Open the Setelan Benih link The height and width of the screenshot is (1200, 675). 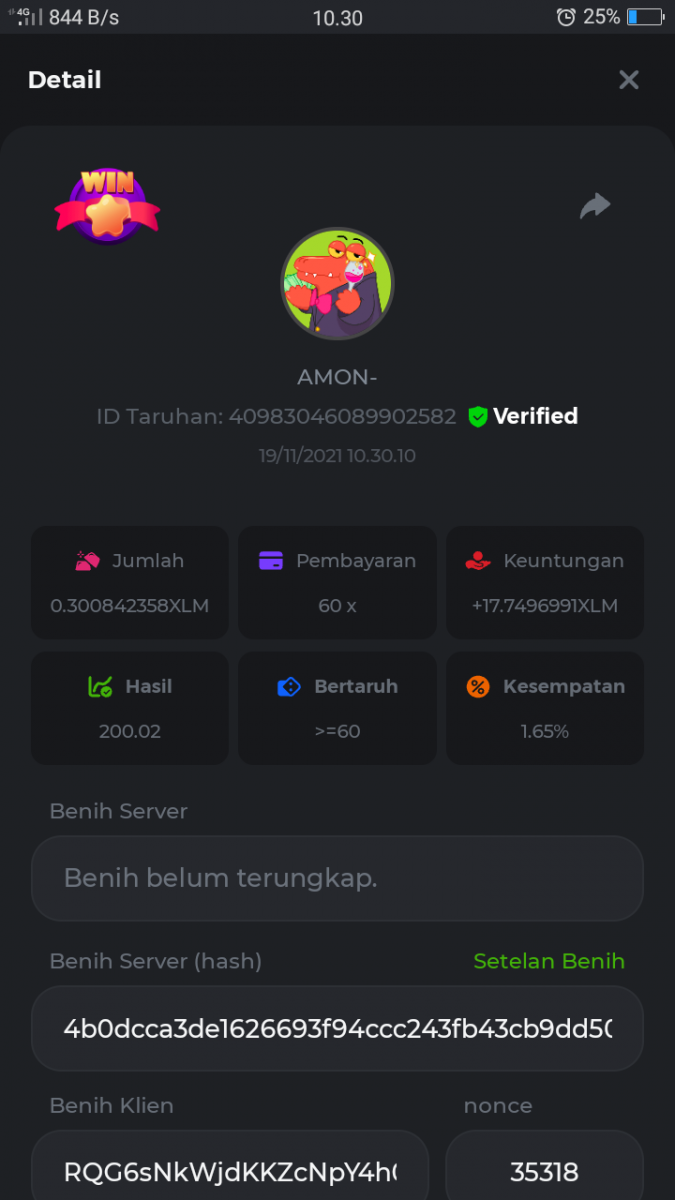[x=549, y=961]
